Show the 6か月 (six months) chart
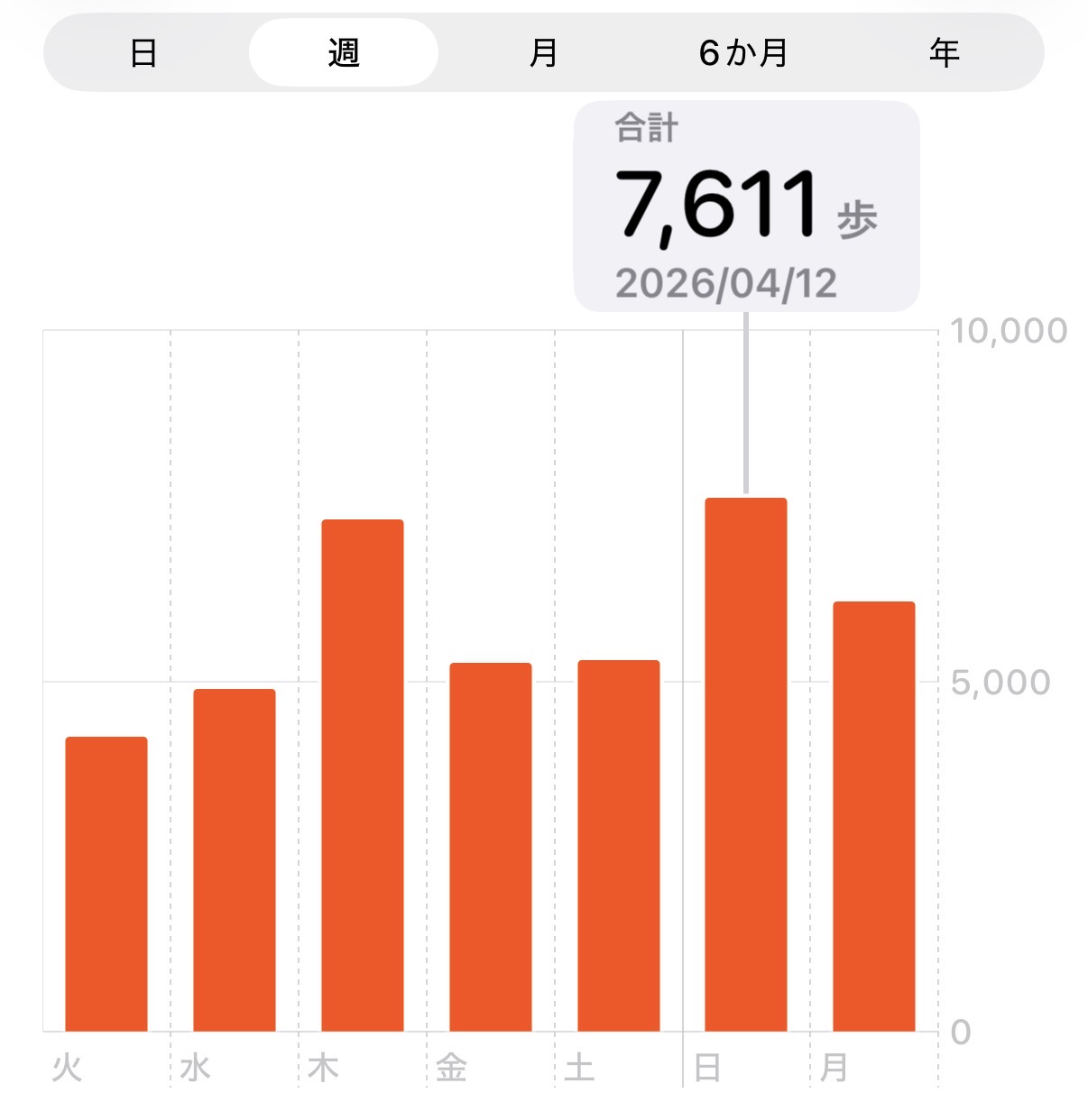1088x1120 pixels. tap(743, 53)
